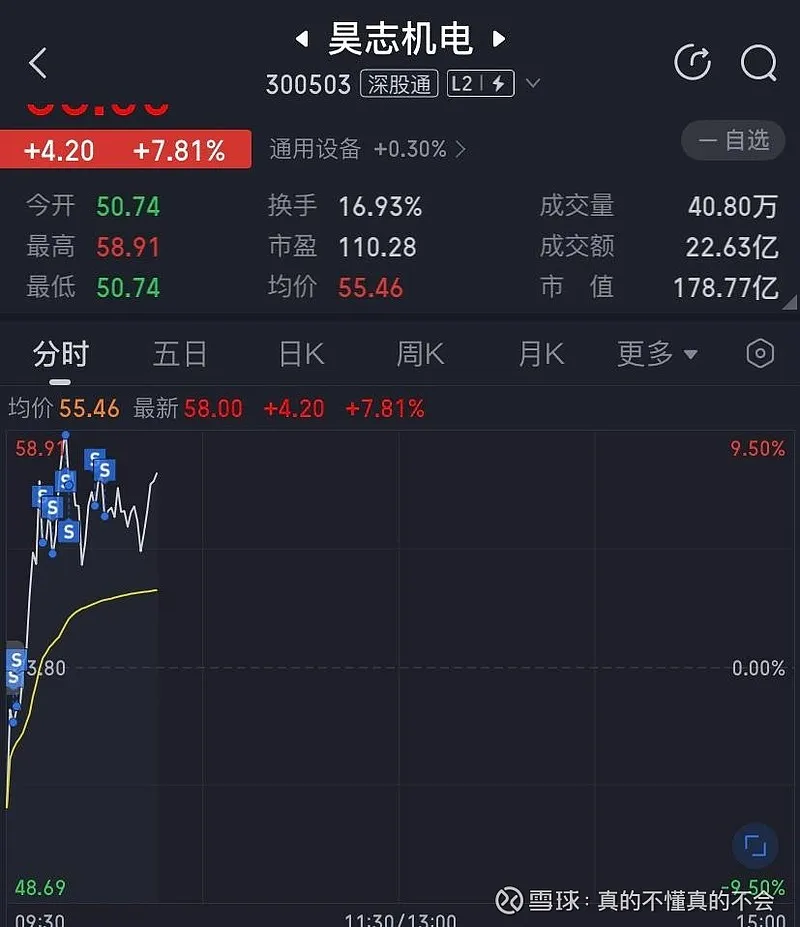Go back using the back arrow

pos(38,63)
